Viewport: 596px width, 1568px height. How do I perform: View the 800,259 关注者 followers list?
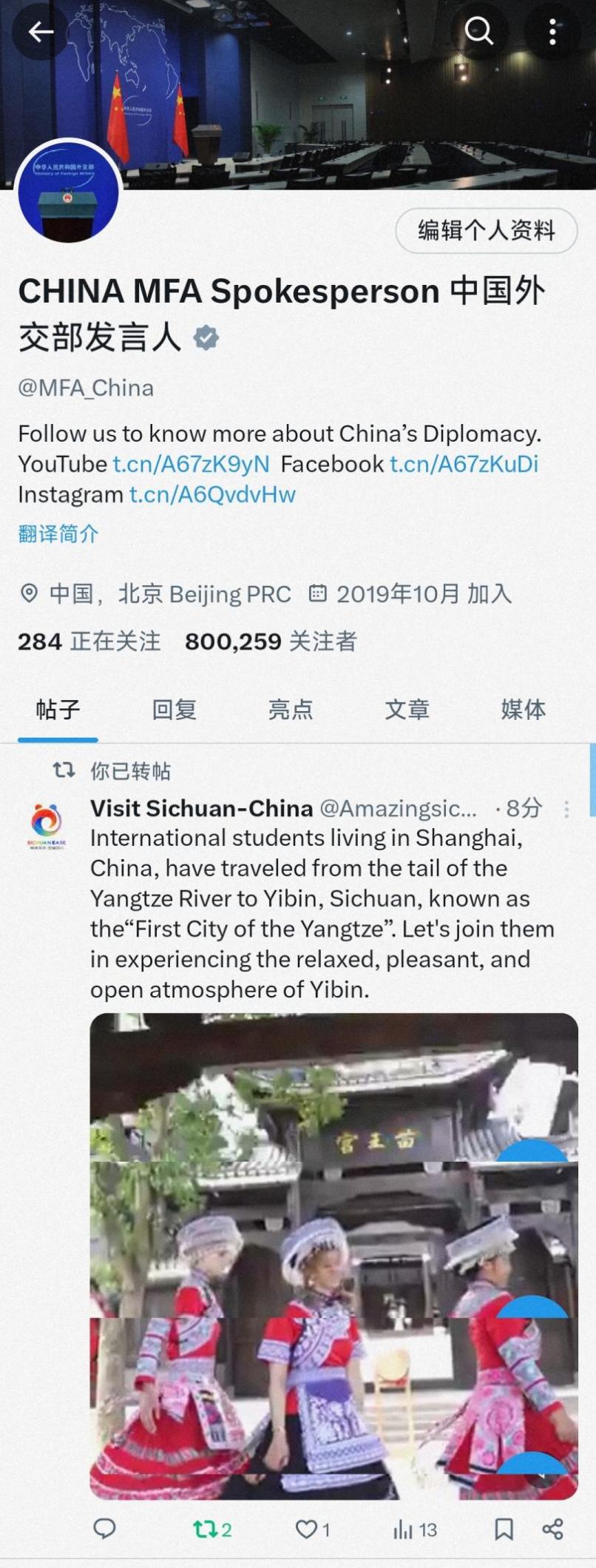[x=271, y=641]
